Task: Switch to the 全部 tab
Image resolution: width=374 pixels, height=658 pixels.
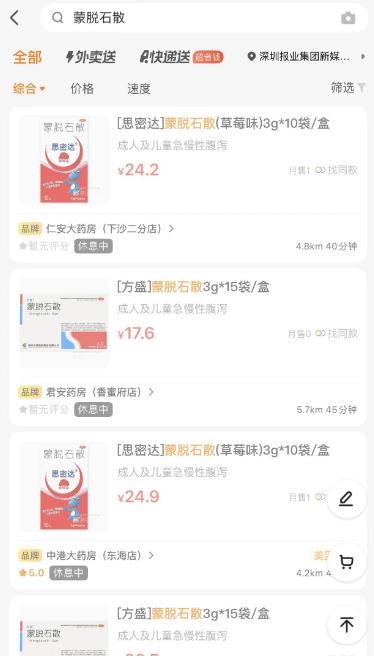Action: [x=27, y=57]
